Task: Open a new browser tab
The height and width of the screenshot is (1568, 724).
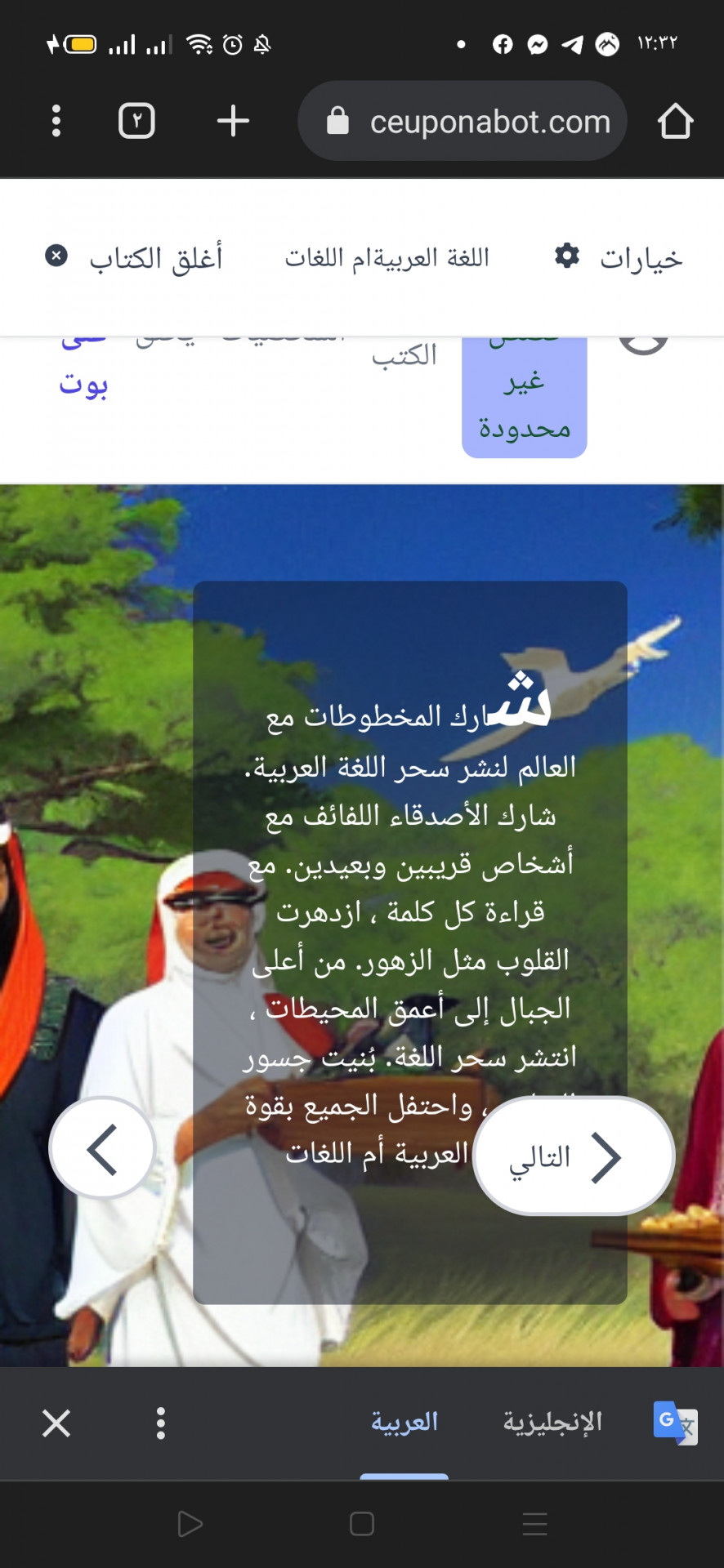Action: [x=233, y=121]
